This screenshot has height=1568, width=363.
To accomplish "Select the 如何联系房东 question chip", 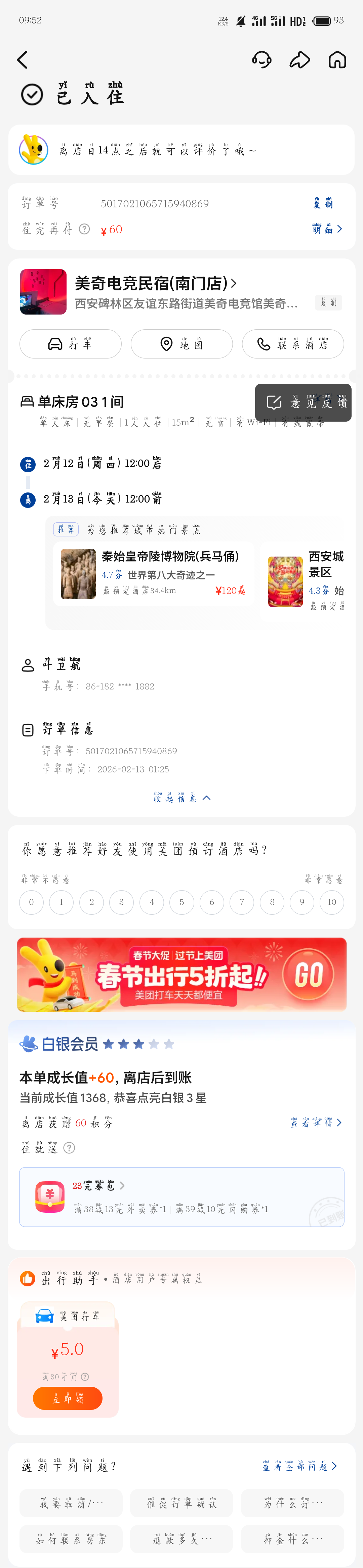I will [x=71, y=1539].
